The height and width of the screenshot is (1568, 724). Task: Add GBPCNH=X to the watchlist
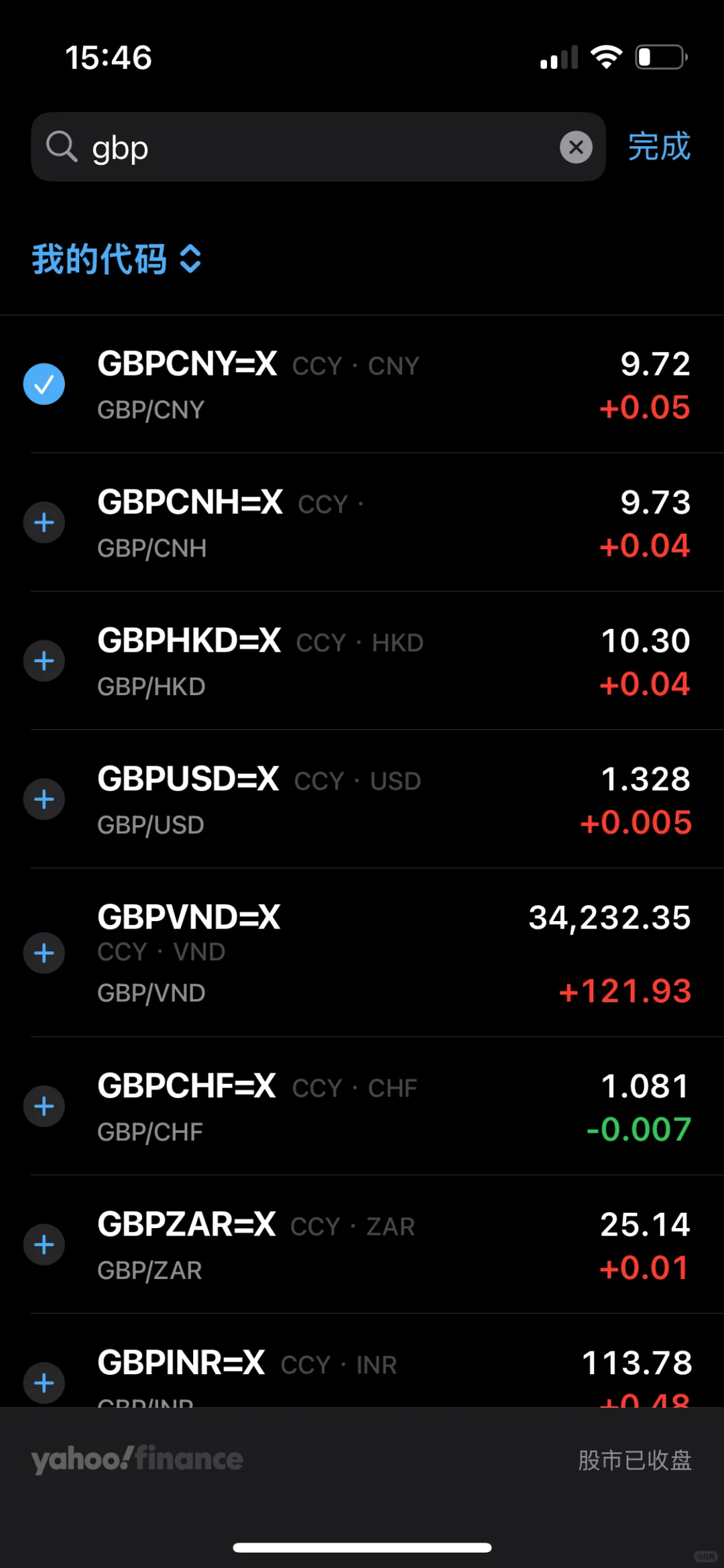click(44, 523)
